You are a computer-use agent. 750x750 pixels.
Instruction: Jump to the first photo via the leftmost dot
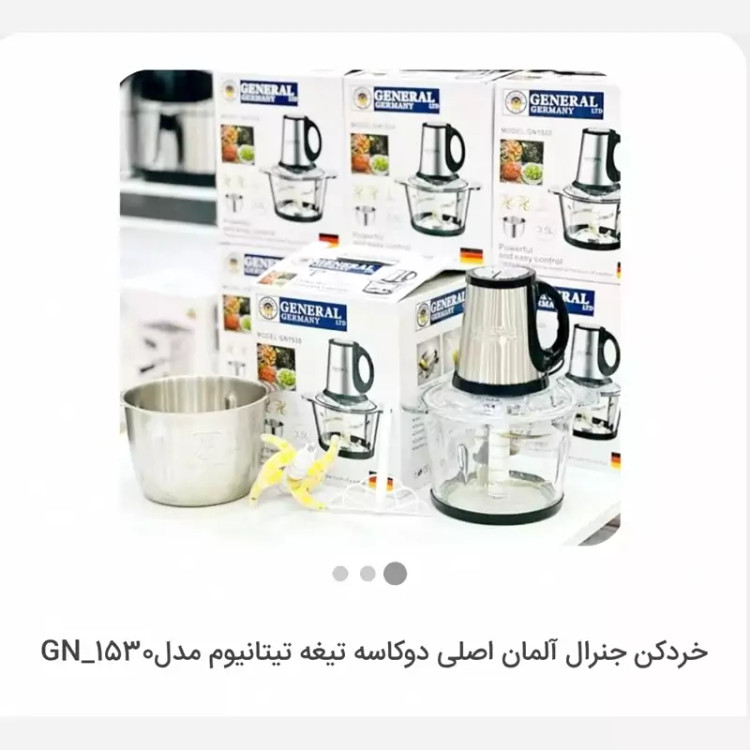click(341, 573)
